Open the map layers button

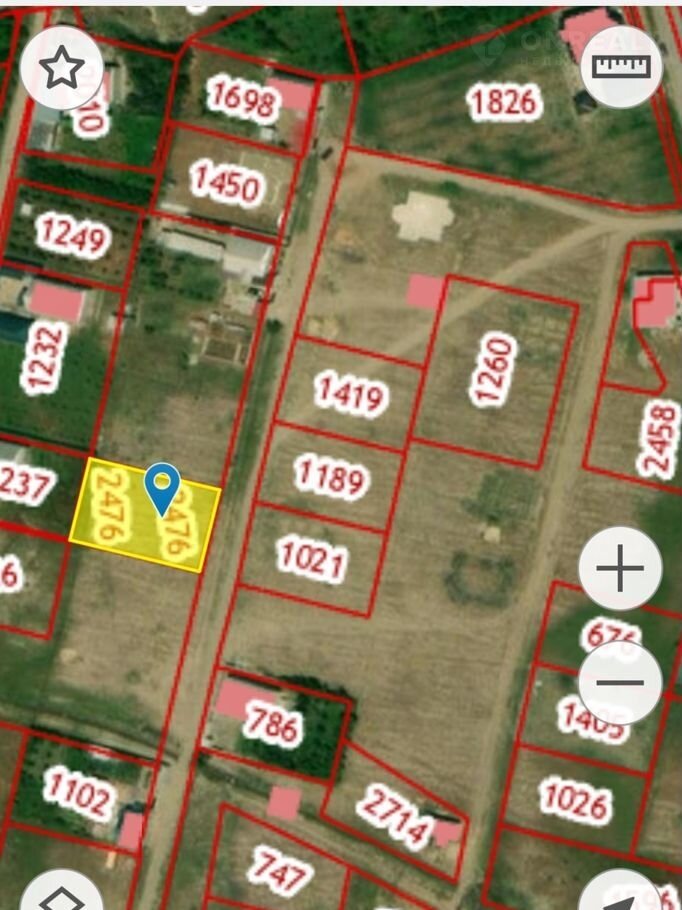pyautogui.click(x=60, y=895)
